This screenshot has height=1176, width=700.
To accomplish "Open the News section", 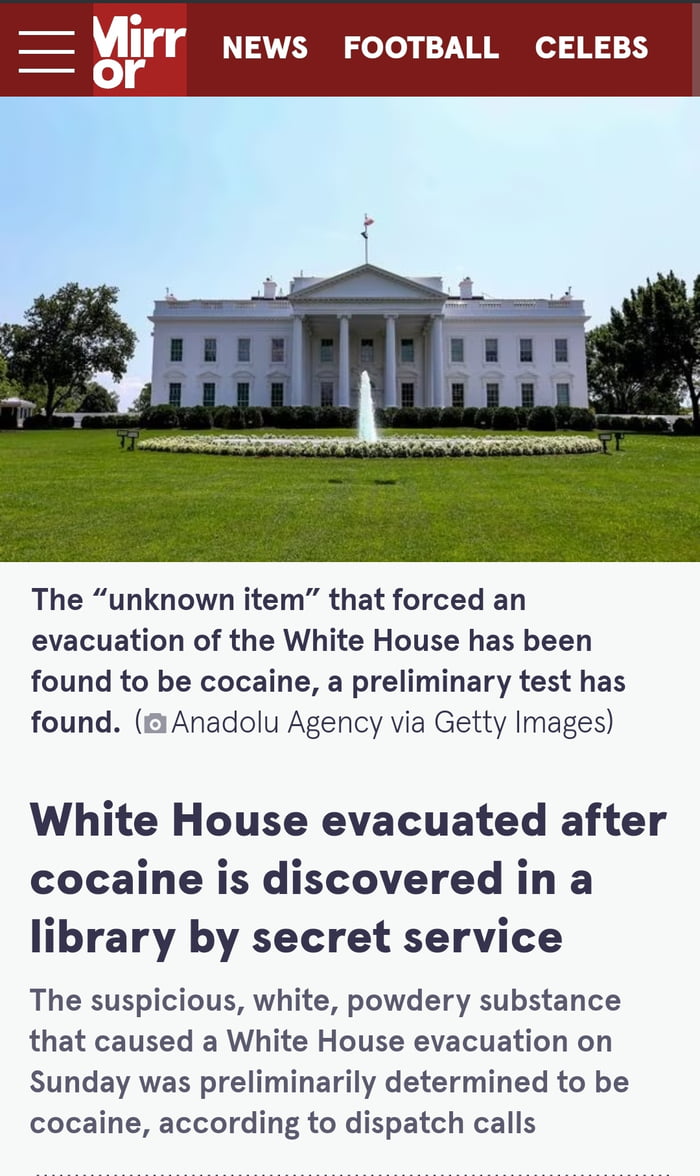I will point(266,48).
